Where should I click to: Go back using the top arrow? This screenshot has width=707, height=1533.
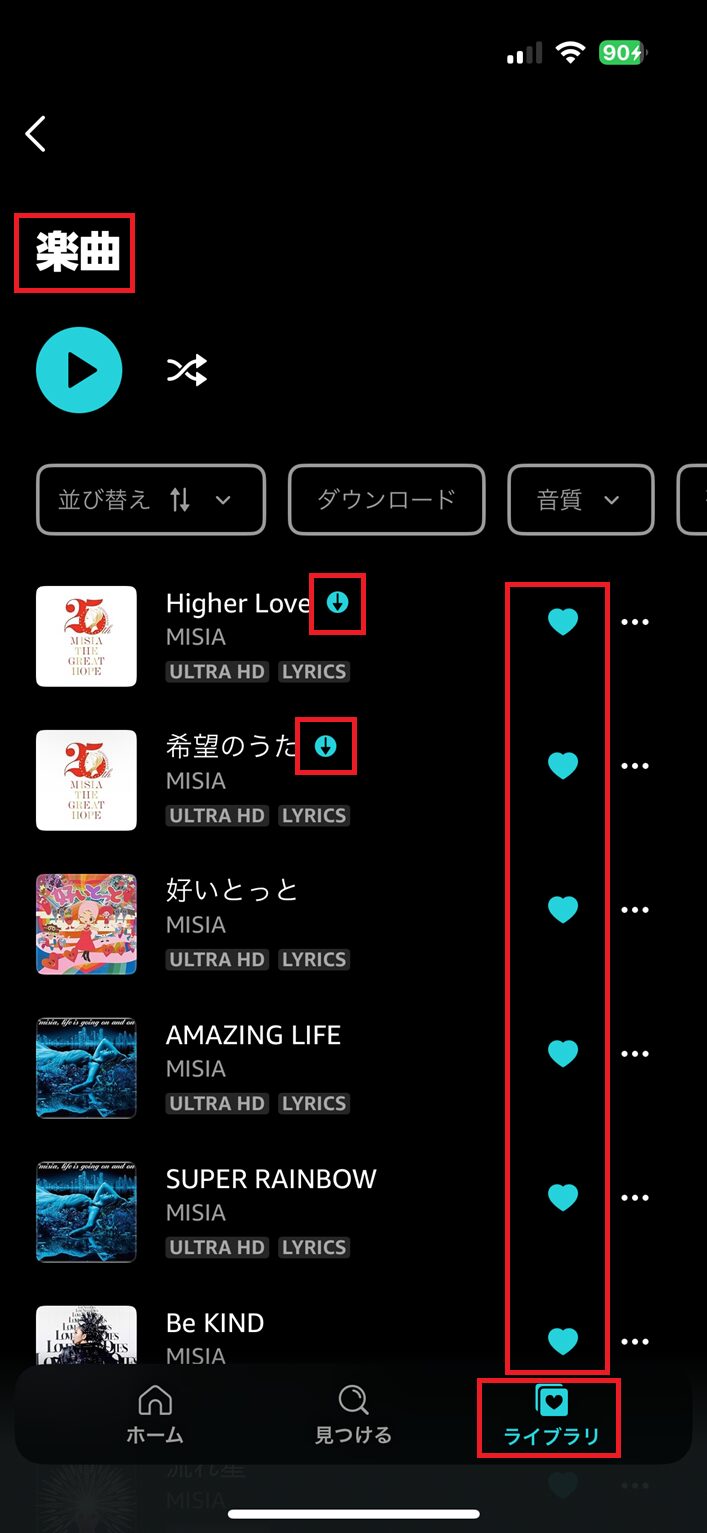[36, 133]
